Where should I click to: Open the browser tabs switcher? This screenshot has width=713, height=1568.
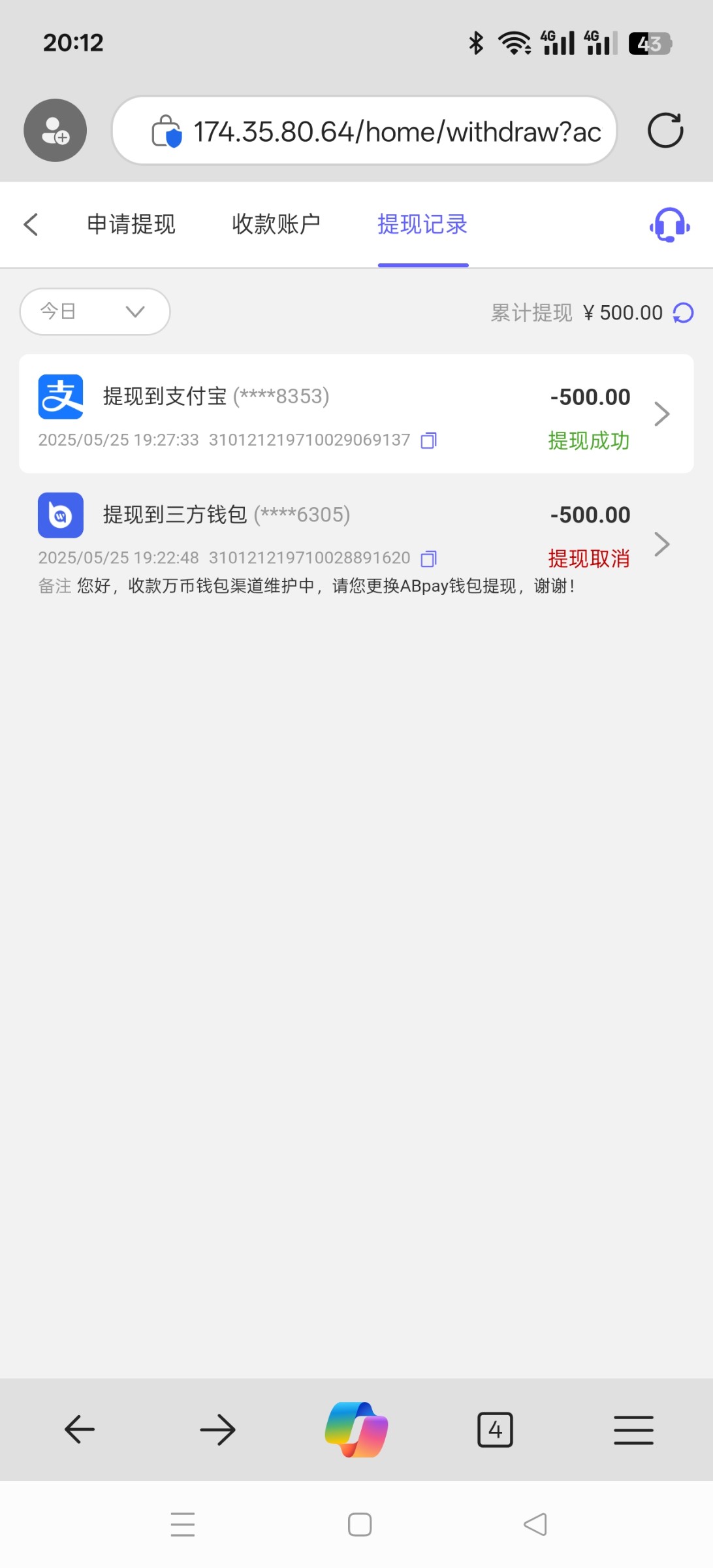tap(495, 1429)
